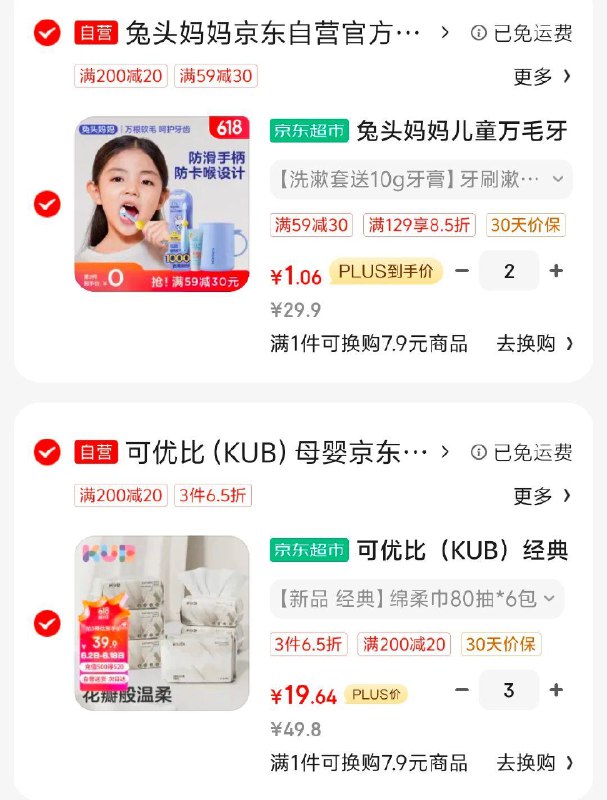Open the 可优比 (KUB) 母婴京东 store page
The image size is (607, 800).
coord(272,453)
